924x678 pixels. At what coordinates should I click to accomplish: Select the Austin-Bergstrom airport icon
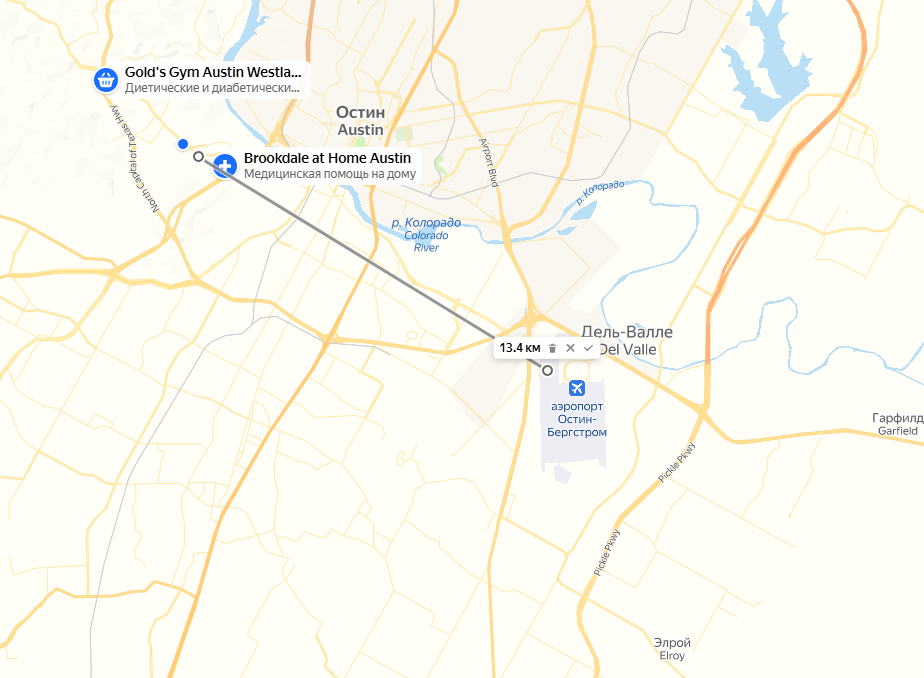point(576,388)
